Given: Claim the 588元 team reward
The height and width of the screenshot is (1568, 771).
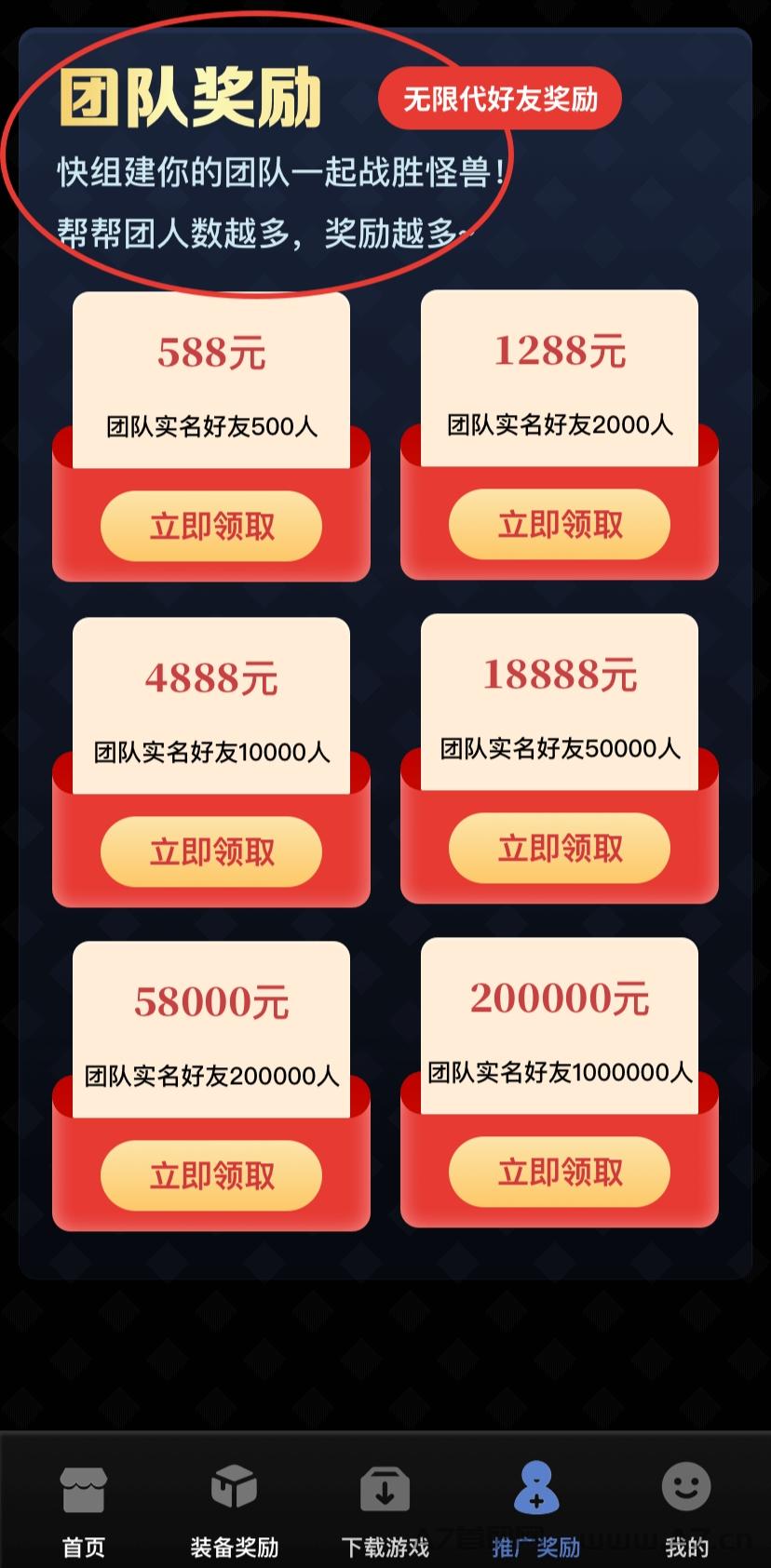Looking at the screenshot, I should [211, 526].
